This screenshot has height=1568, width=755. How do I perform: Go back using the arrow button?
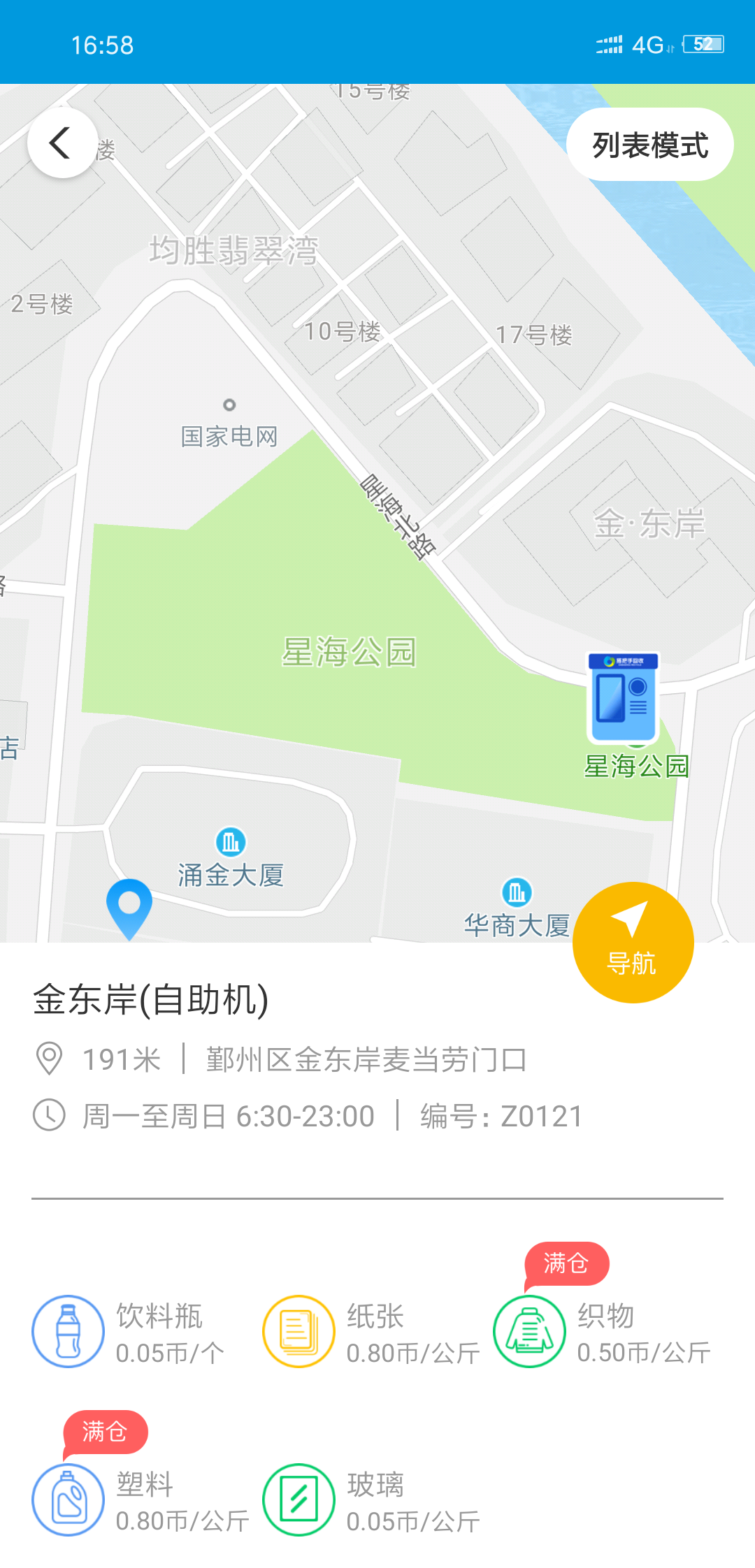(62, 143)
